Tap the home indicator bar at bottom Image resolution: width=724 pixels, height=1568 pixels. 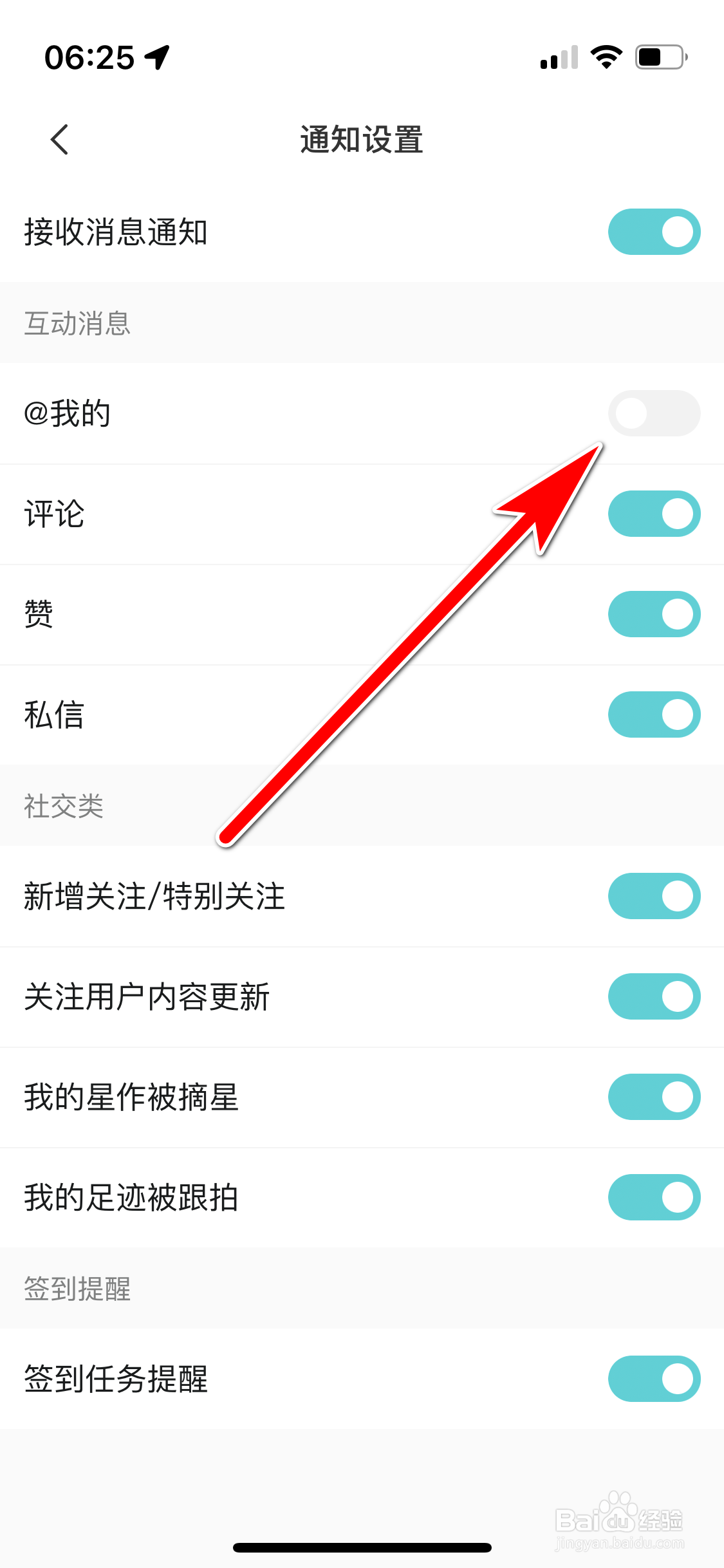tap(362, 1547)
